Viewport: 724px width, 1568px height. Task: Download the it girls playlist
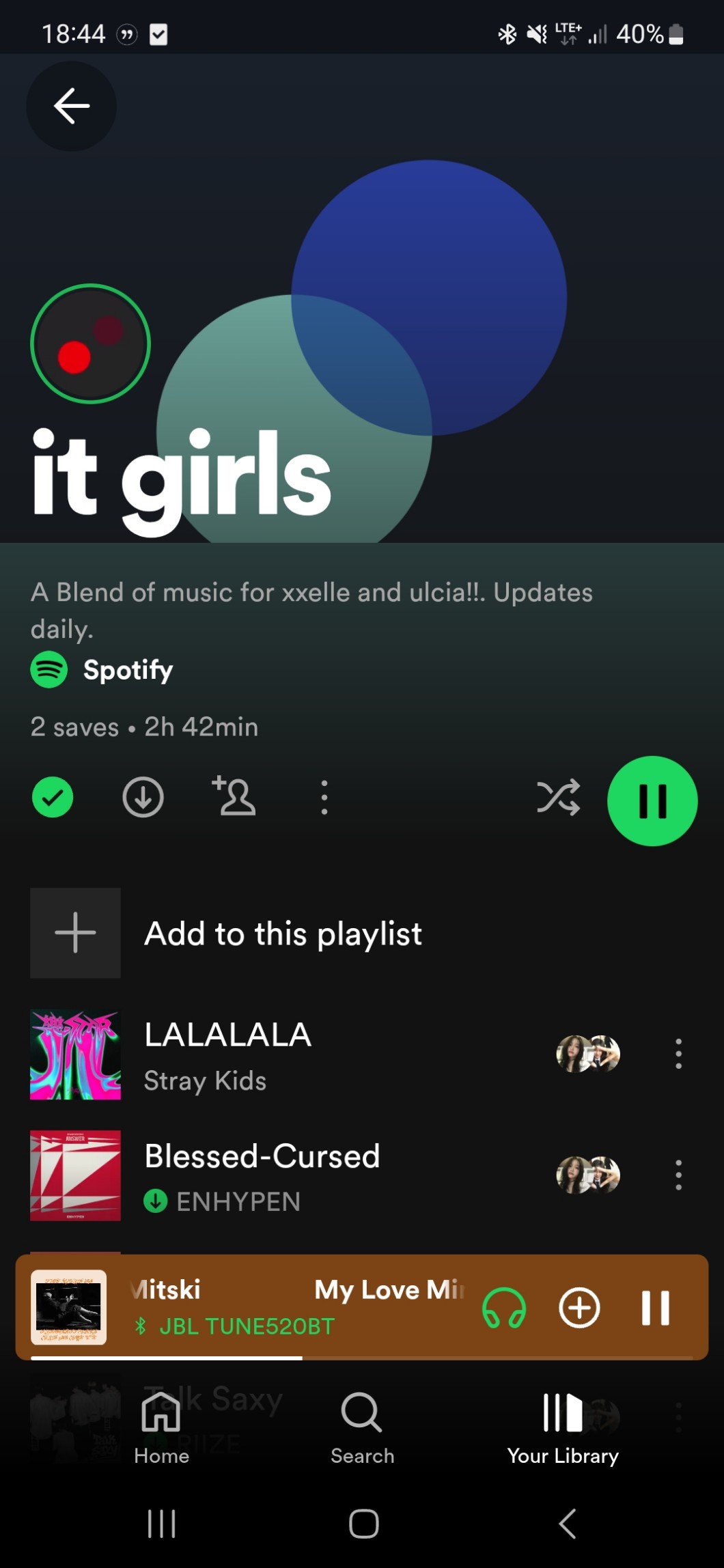[x=143, y=797]
